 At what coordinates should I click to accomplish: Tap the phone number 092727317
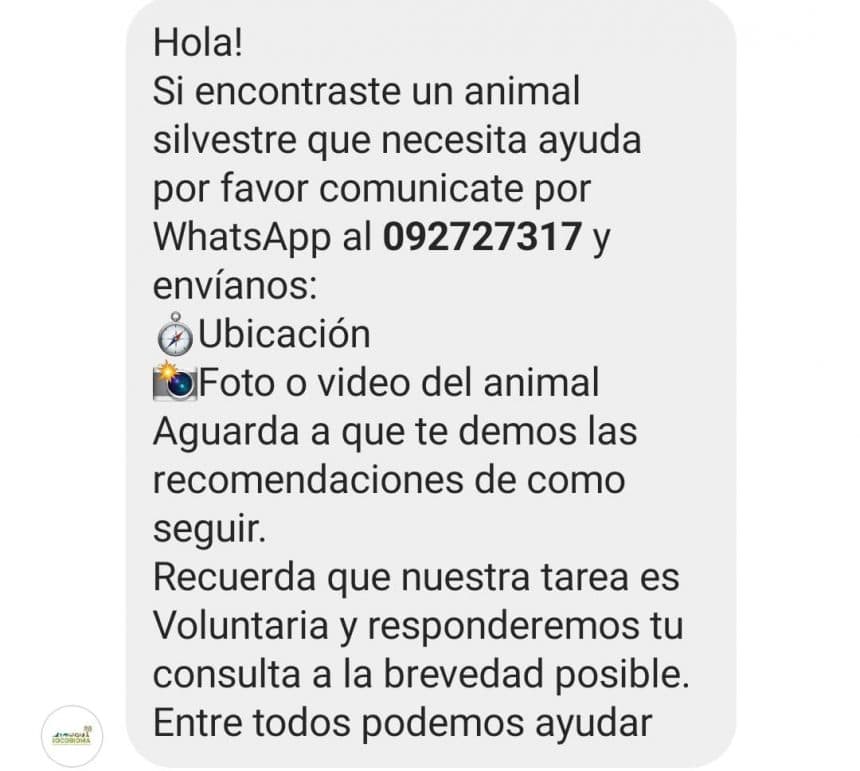click(482, 237)
